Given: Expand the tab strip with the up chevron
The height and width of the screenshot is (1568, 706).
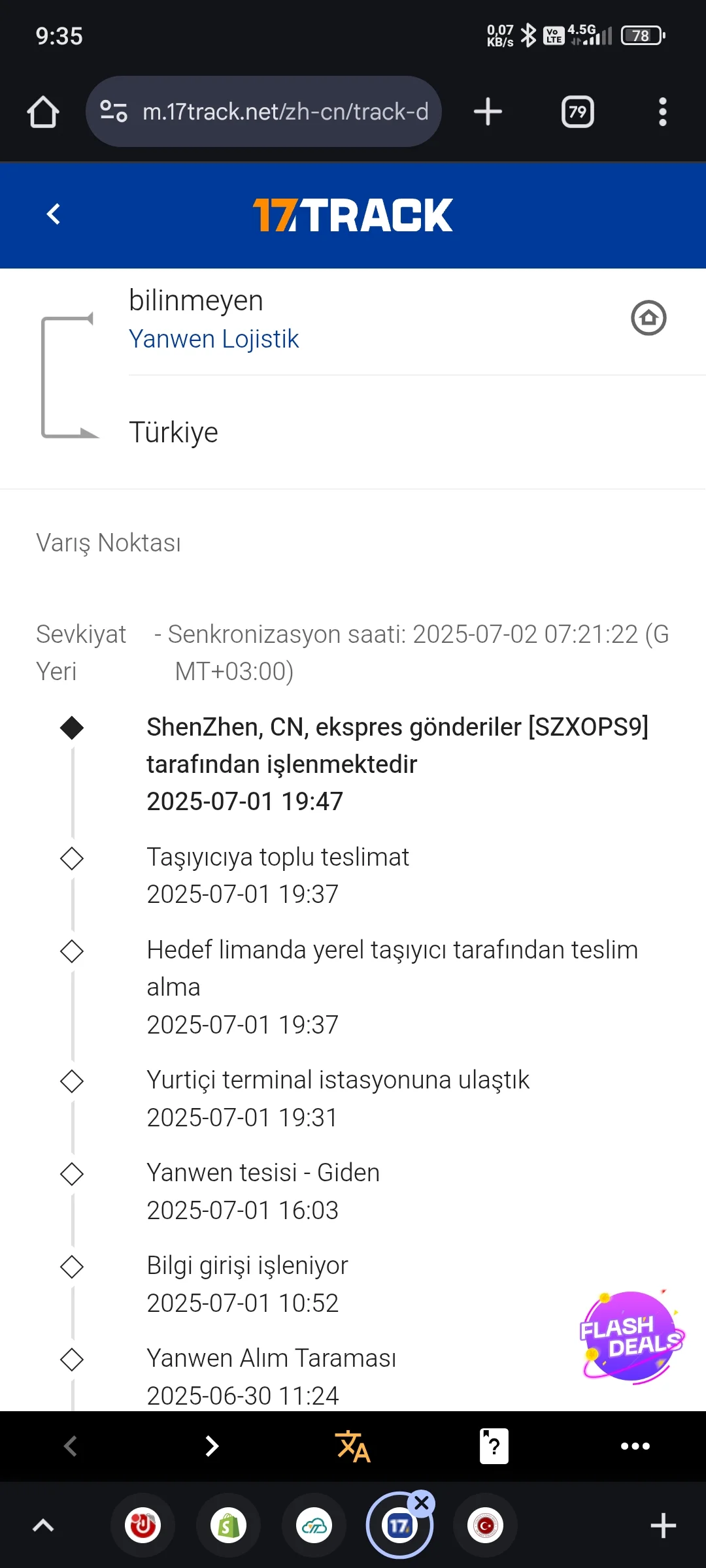Looking at the screenshot, I should 43,1526.
